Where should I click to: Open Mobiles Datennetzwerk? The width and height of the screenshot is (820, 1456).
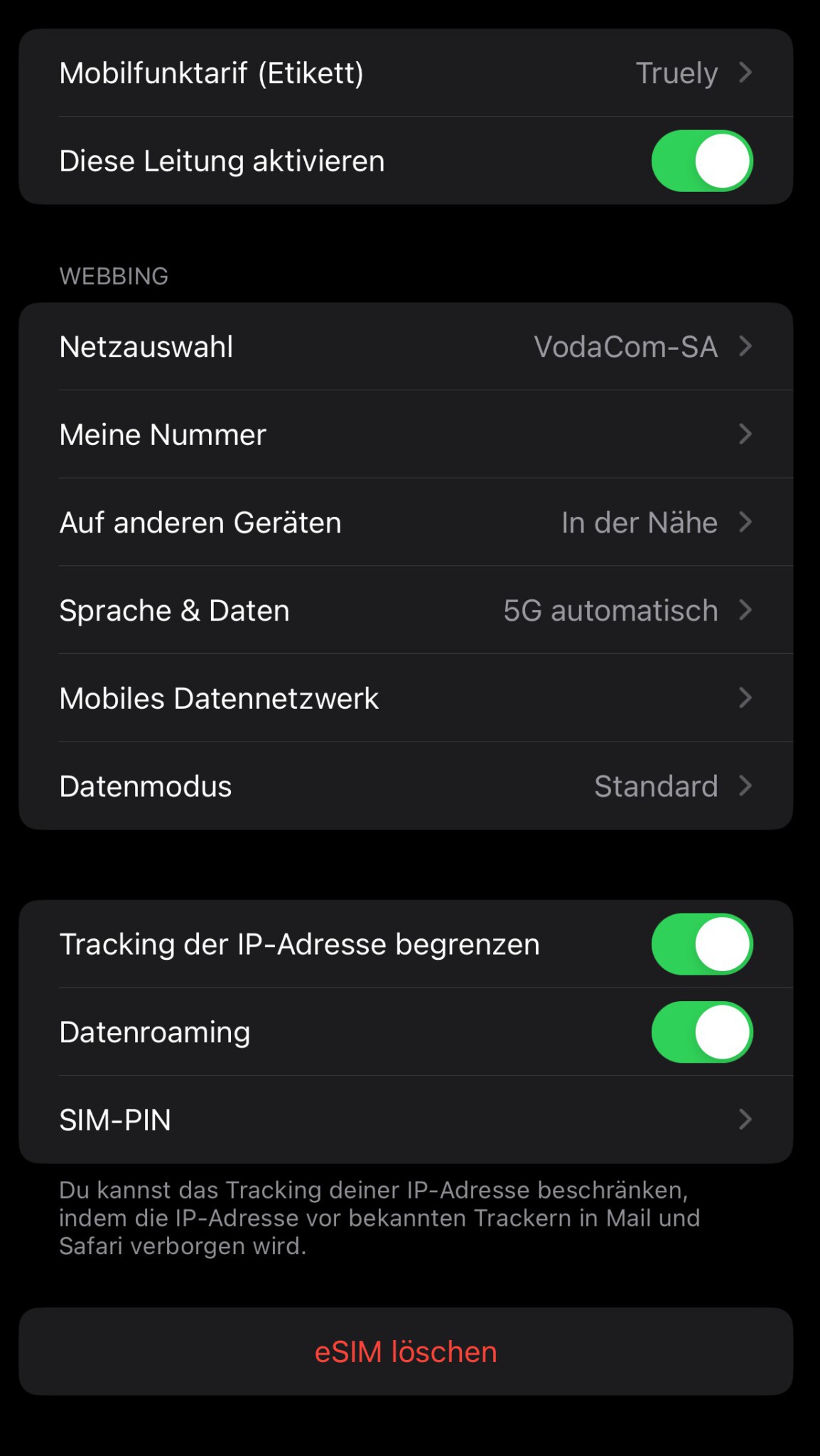(x=405, y=698)
